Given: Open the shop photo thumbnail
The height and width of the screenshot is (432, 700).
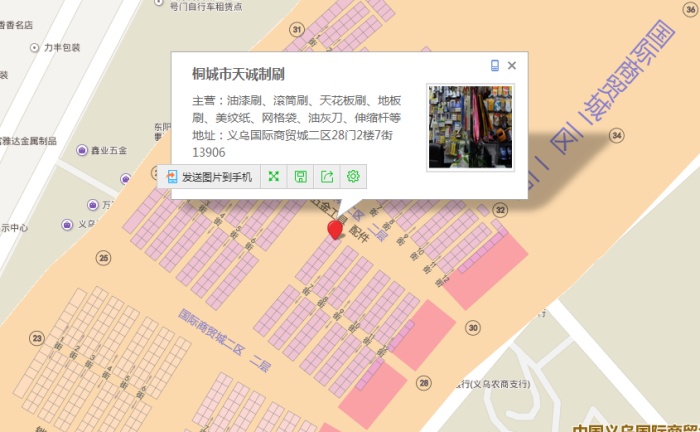Looking at the screenshot, I should point(471,127).
